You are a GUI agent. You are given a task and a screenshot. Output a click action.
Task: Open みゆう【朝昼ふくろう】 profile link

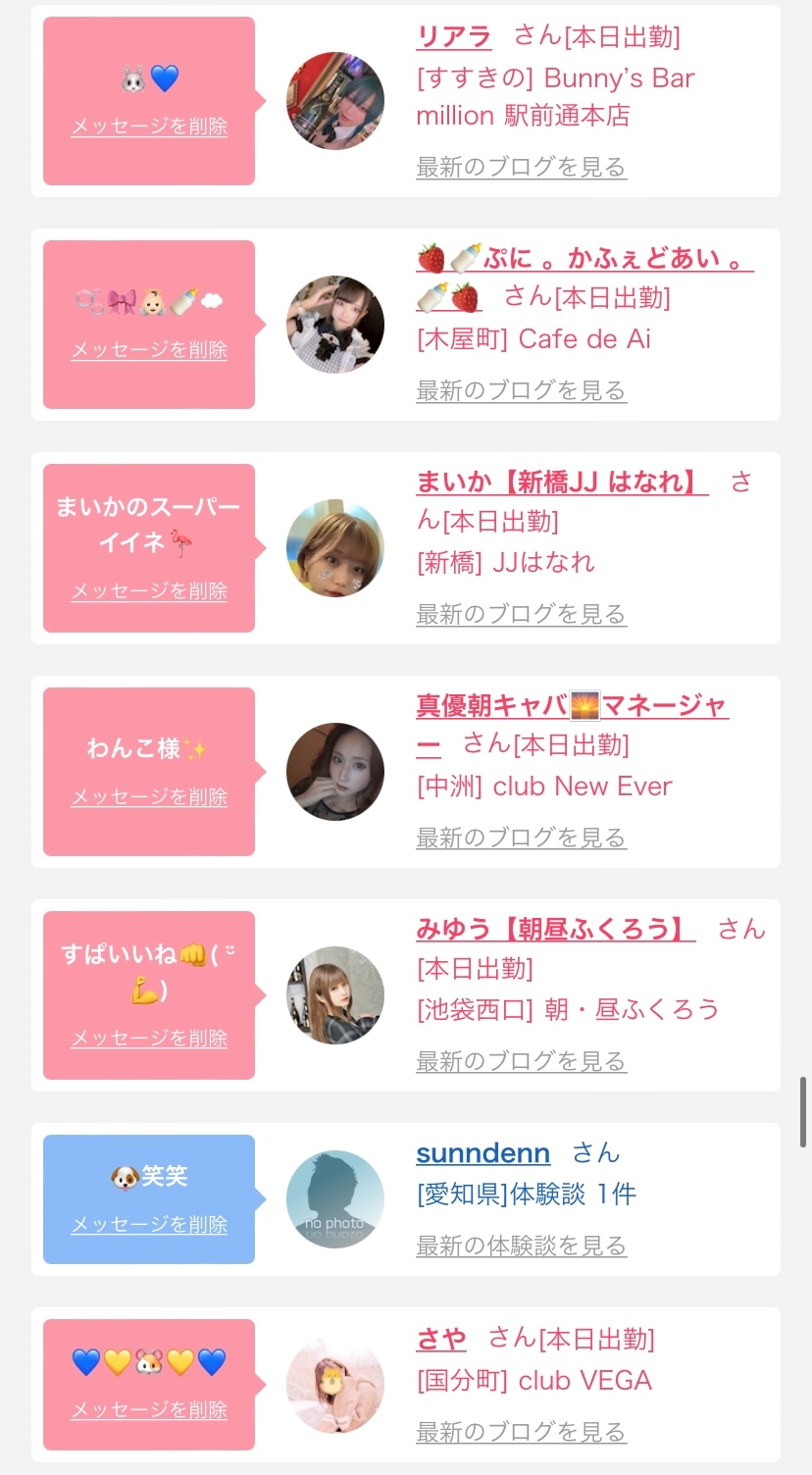point(555,929)
